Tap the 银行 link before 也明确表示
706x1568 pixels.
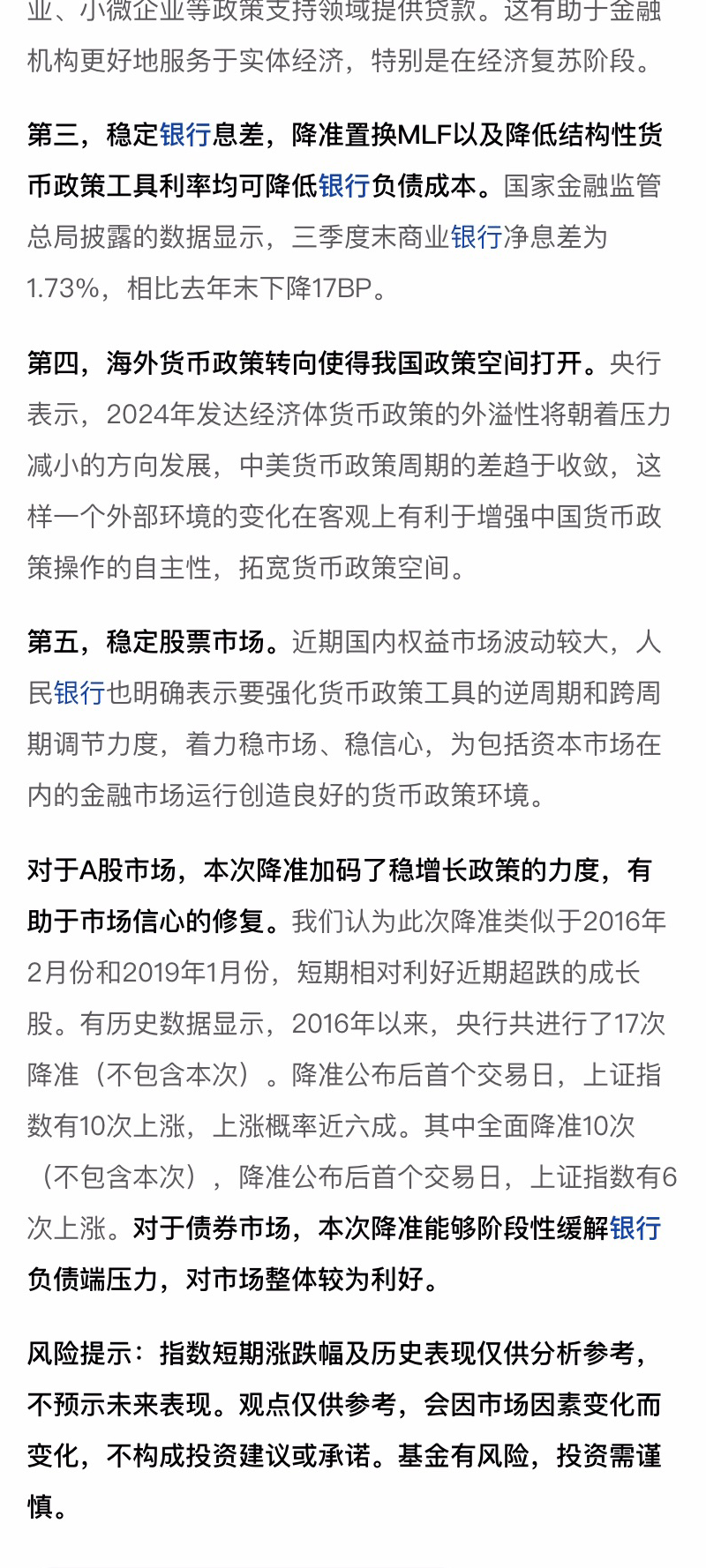pos(79,693)
